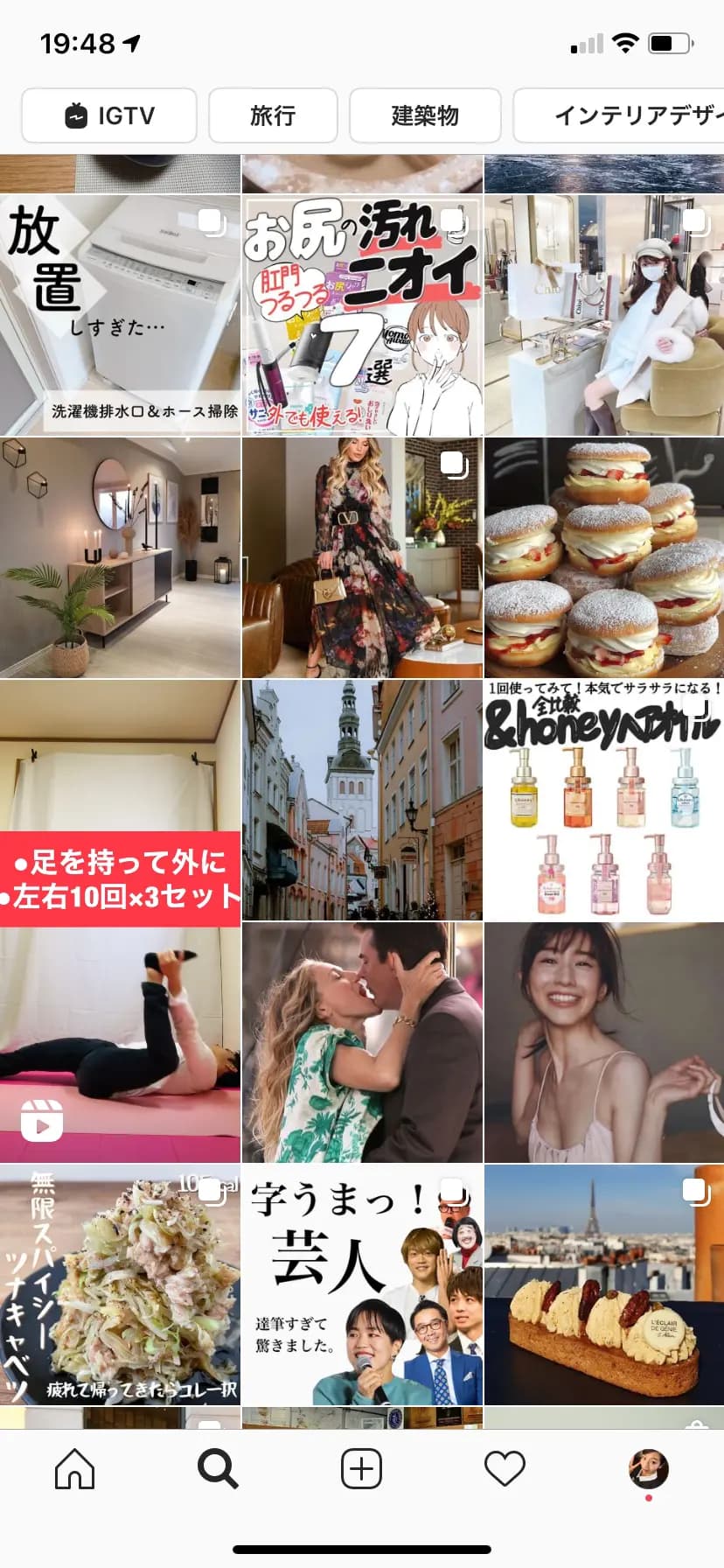This screenshot has height=1568, width=724.
Task: View the interior with round mirror post
Action: pos(120,558)
